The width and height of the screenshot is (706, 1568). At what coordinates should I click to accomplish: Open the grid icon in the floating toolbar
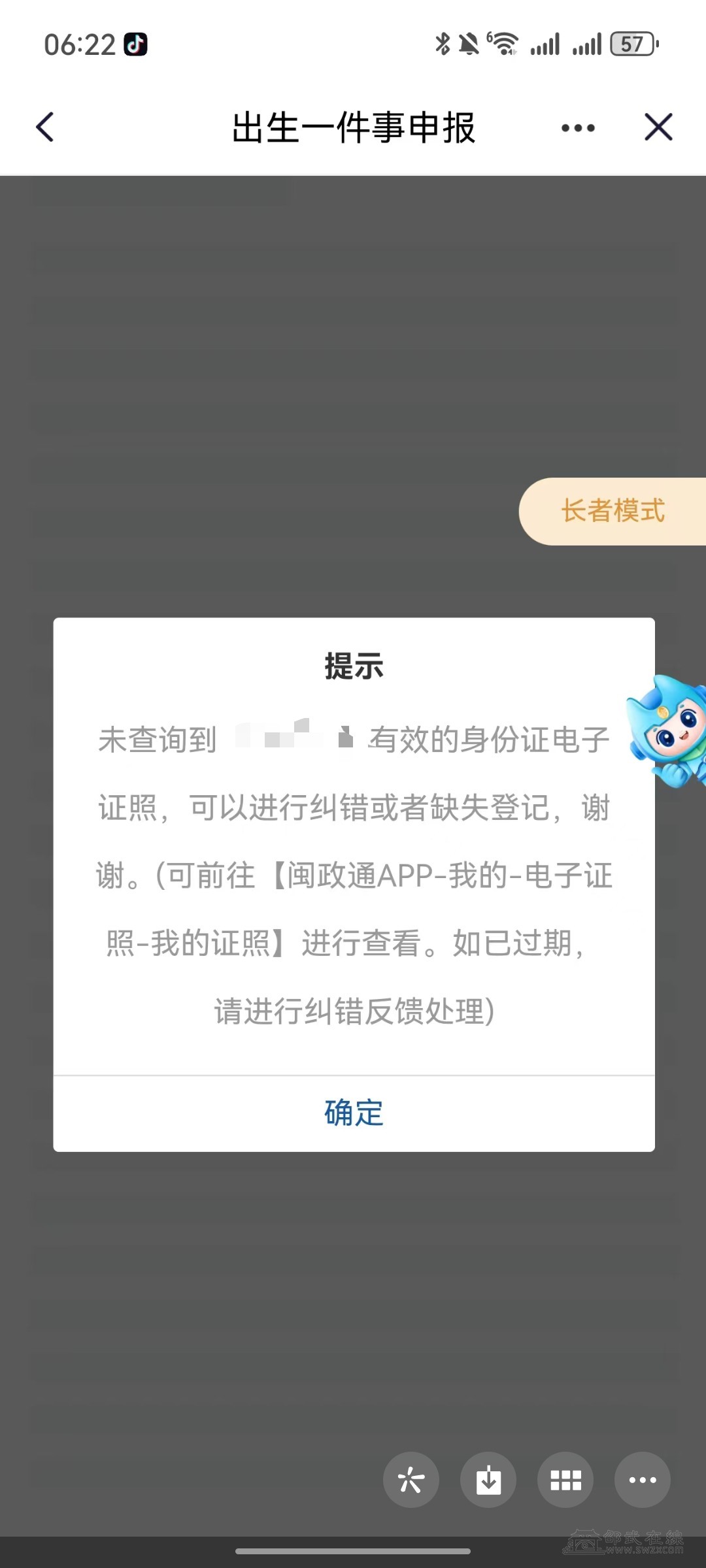point(565,1480)
